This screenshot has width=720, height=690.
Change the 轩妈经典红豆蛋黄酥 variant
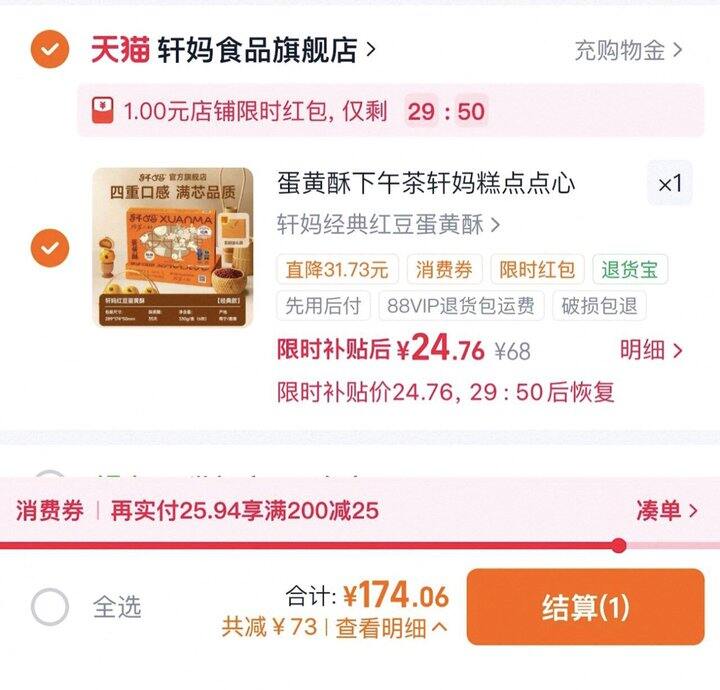pyautogui.click(x=388, y=225)
